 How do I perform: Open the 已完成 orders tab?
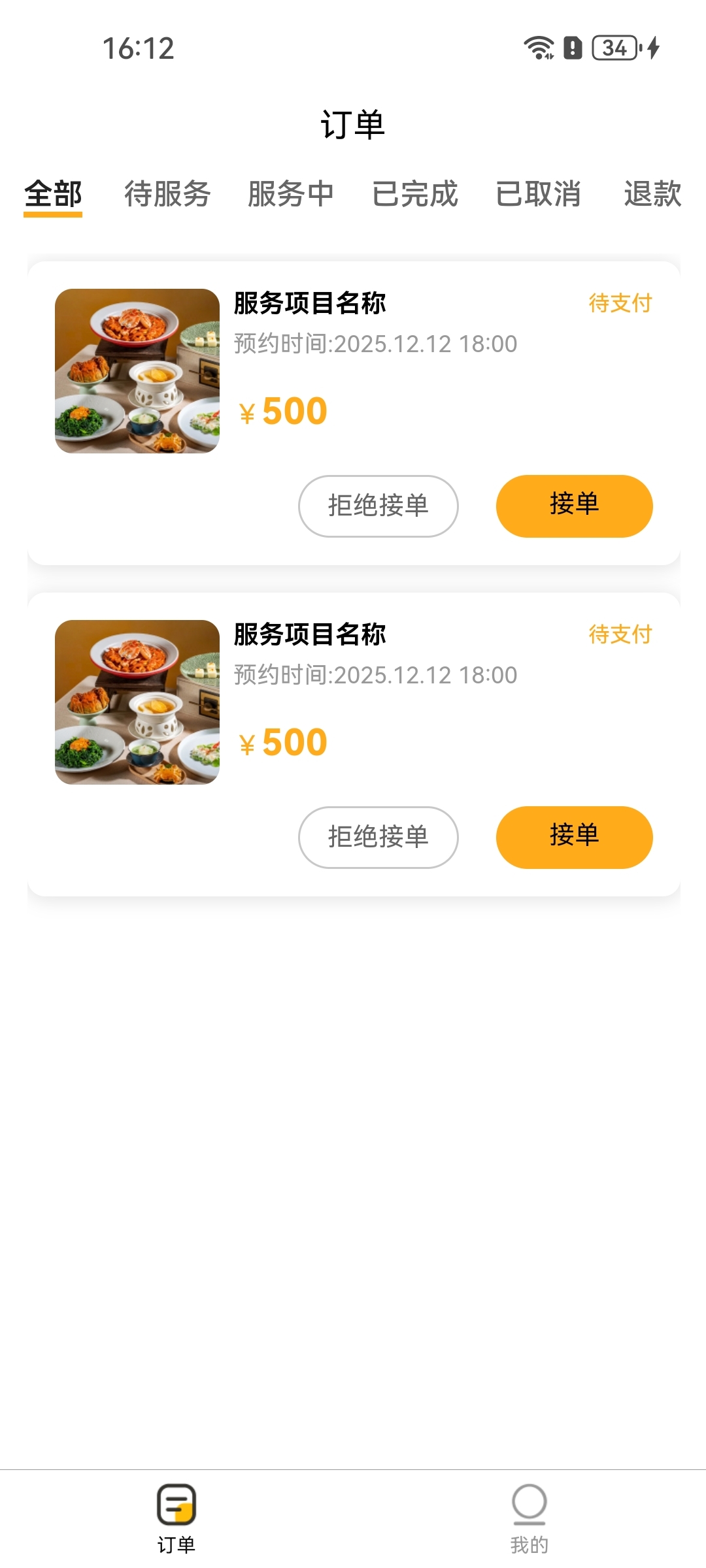pos(415,194)
